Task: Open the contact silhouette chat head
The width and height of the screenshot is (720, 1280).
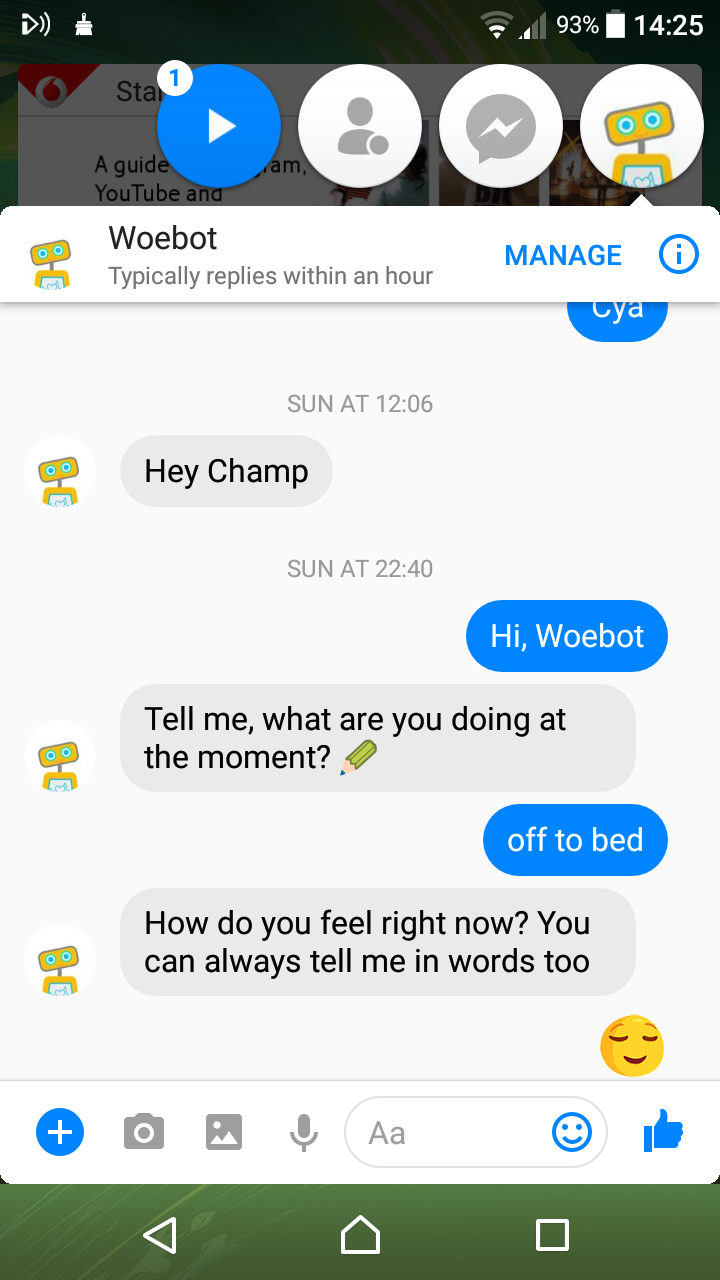Action: [x=360, y=126]
